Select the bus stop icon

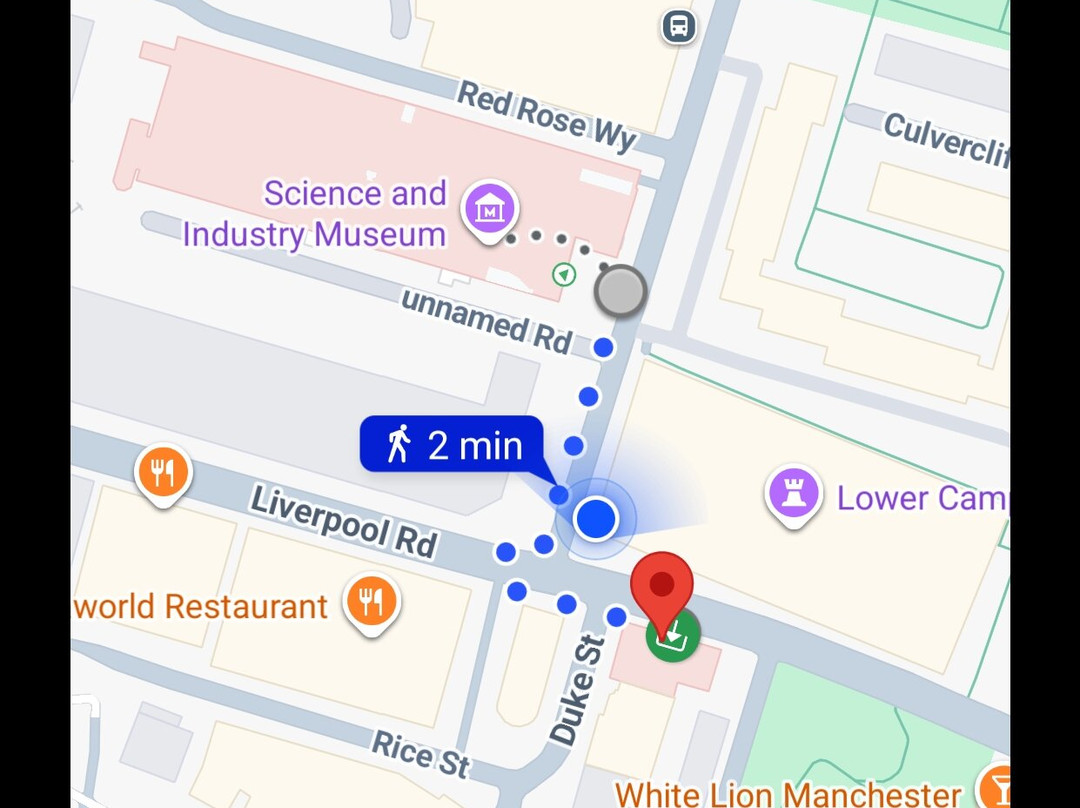[x=679, y=26]
